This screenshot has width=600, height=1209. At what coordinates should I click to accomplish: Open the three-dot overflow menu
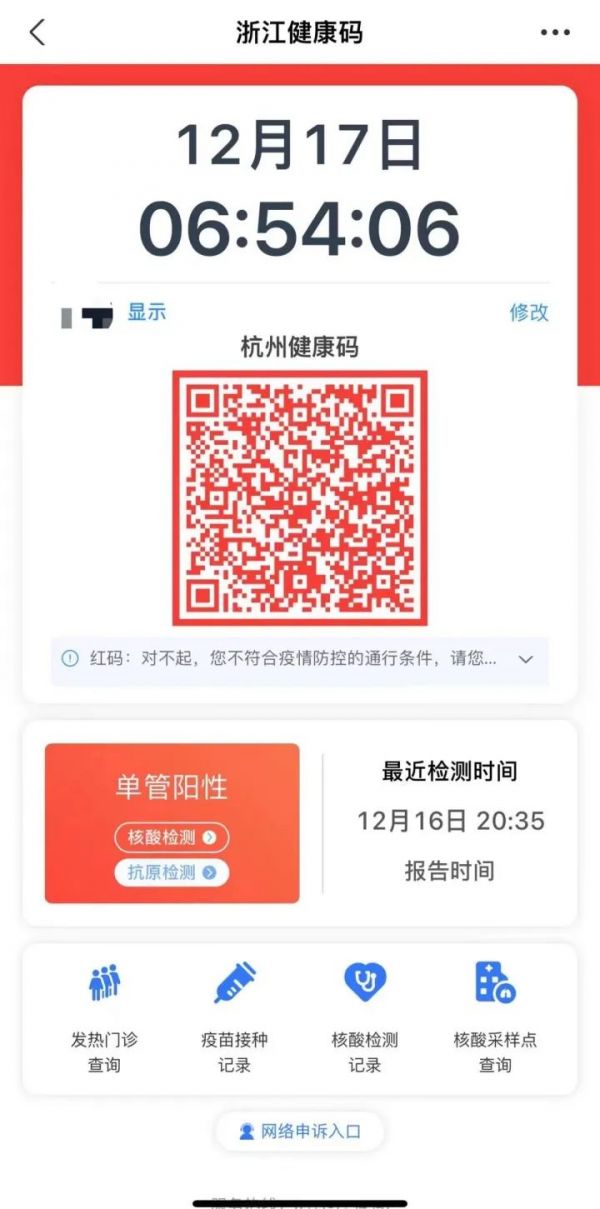pos(555,32)
